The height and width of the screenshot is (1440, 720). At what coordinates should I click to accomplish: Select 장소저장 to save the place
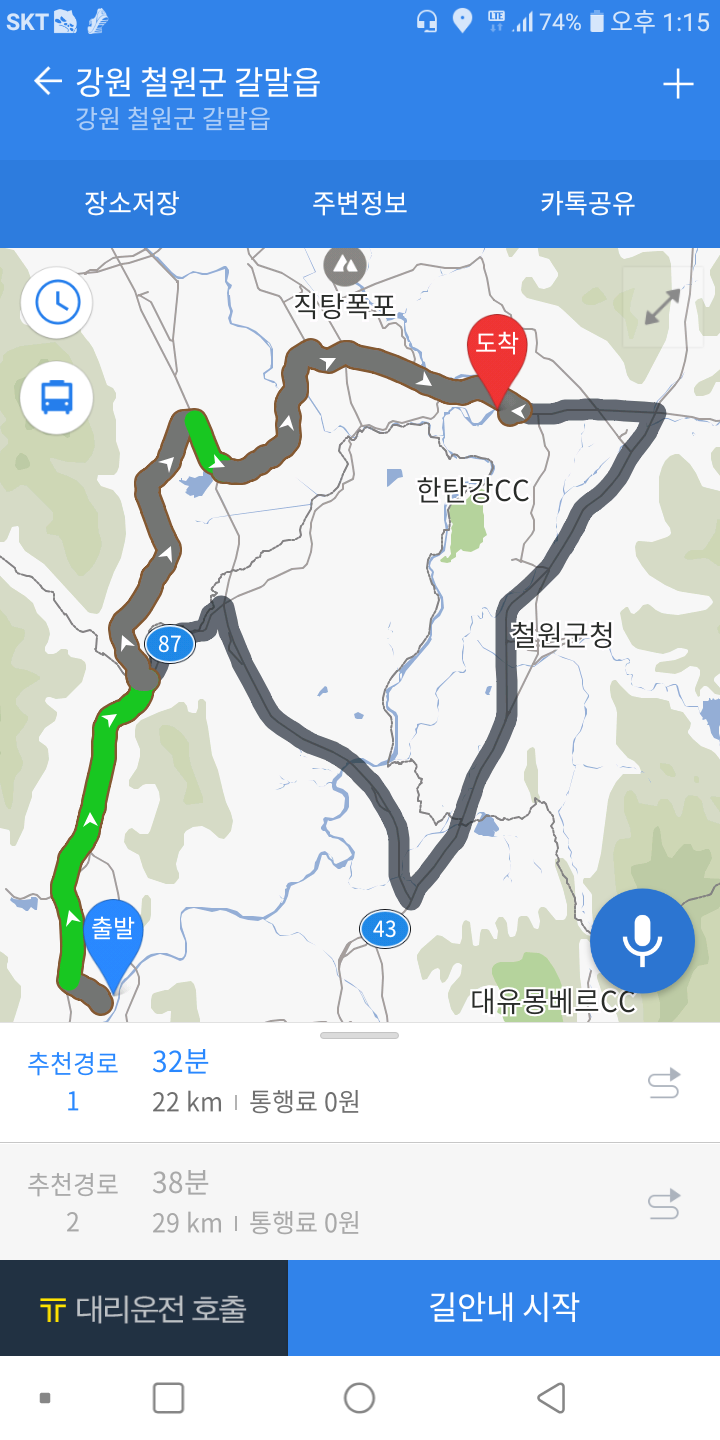coord(131,203)
